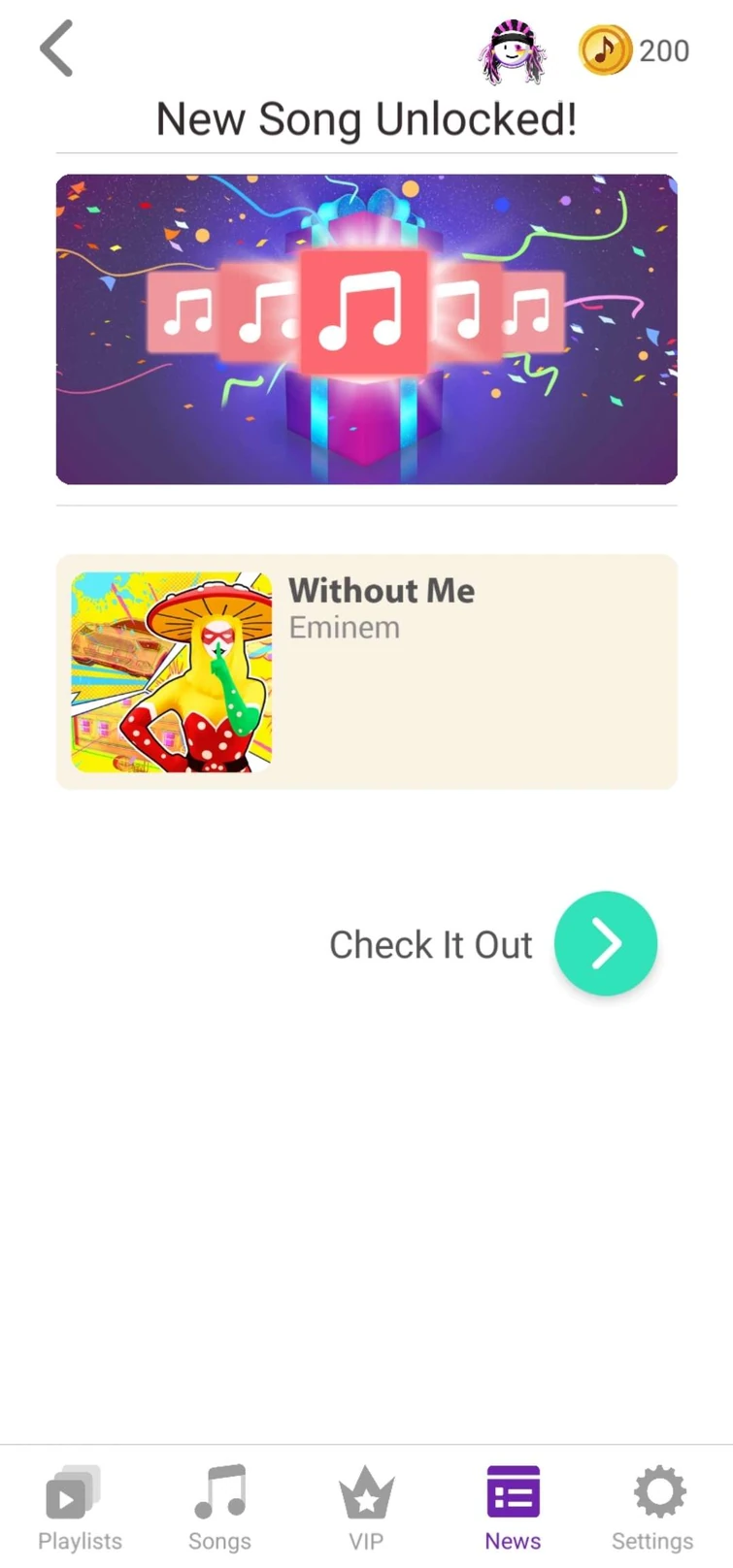Tap the Without Me cover art thumbnail
Image resolution: width=733 pixels, height=1568 pixels.
point(170,670)
